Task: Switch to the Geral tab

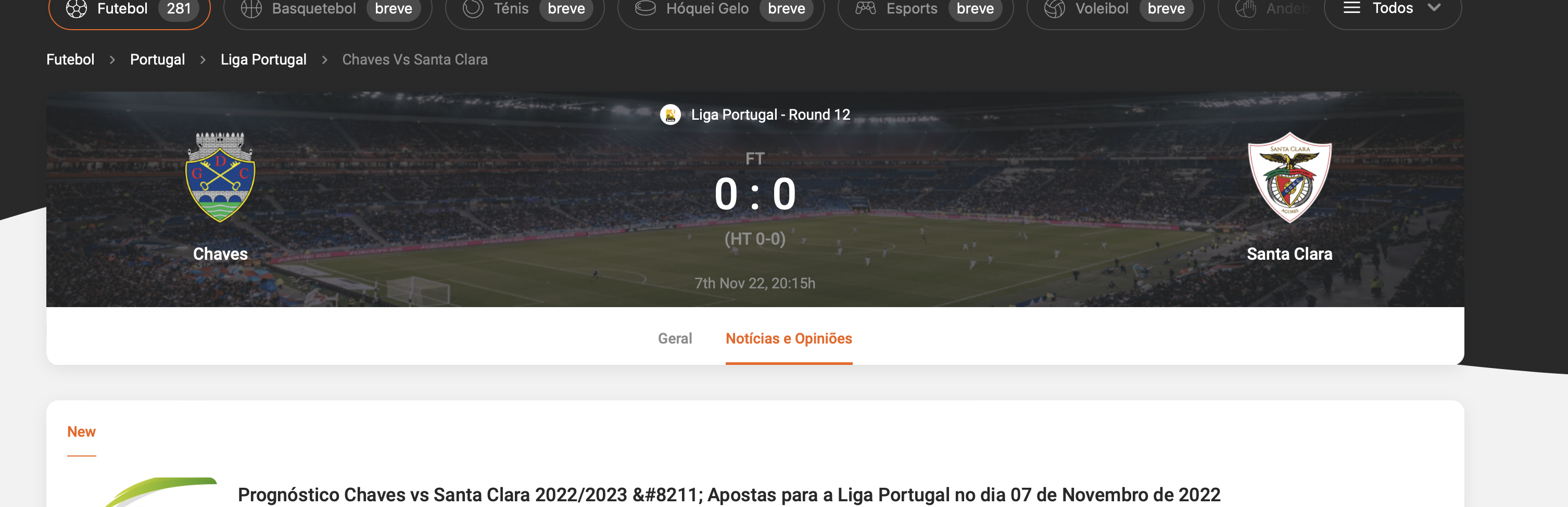Action: (x=675, y=338)
